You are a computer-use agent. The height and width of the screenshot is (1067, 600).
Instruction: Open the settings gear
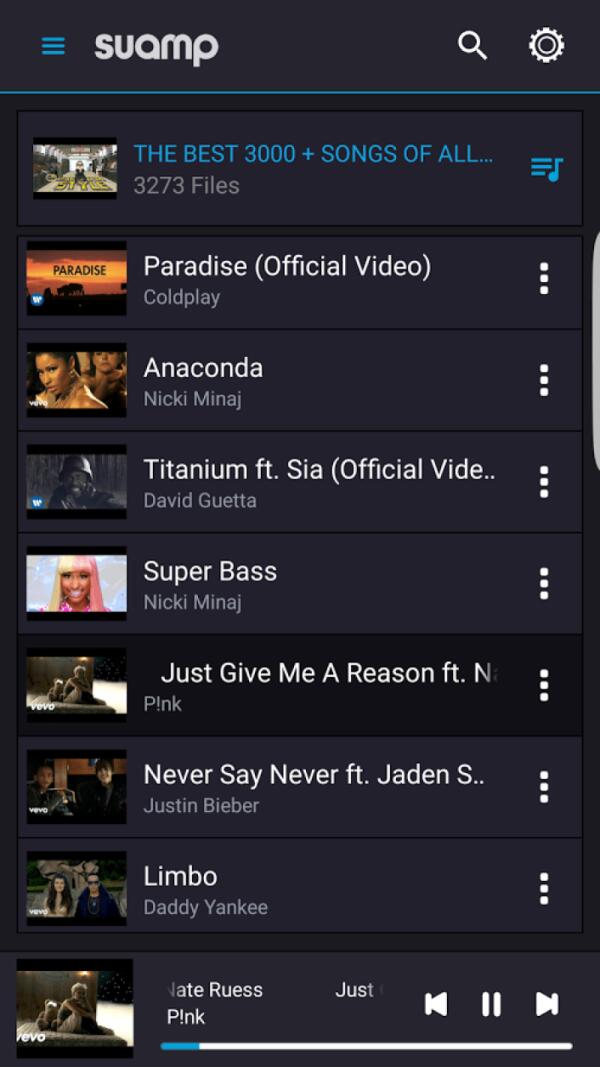546,45
